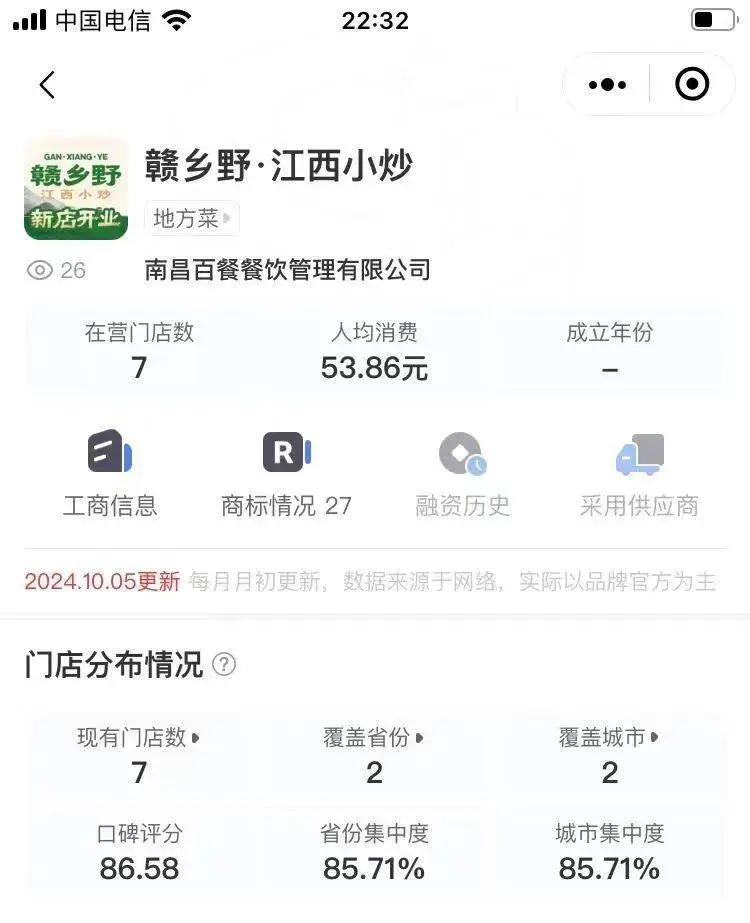
Task: Click the question mark beside 门店分布情况
Action: 224,663
